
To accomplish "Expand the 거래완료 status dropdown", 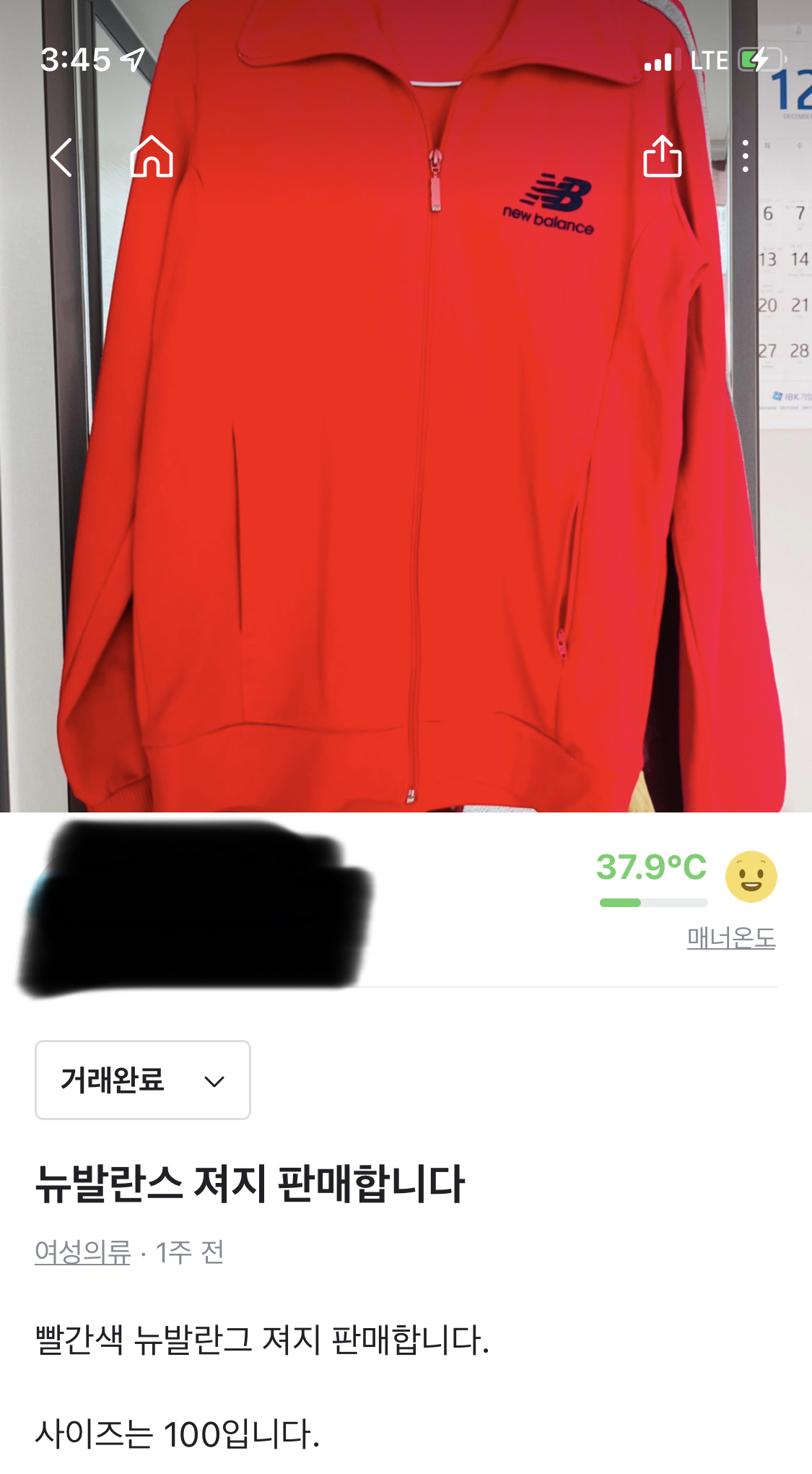I will coord(143,1080).
